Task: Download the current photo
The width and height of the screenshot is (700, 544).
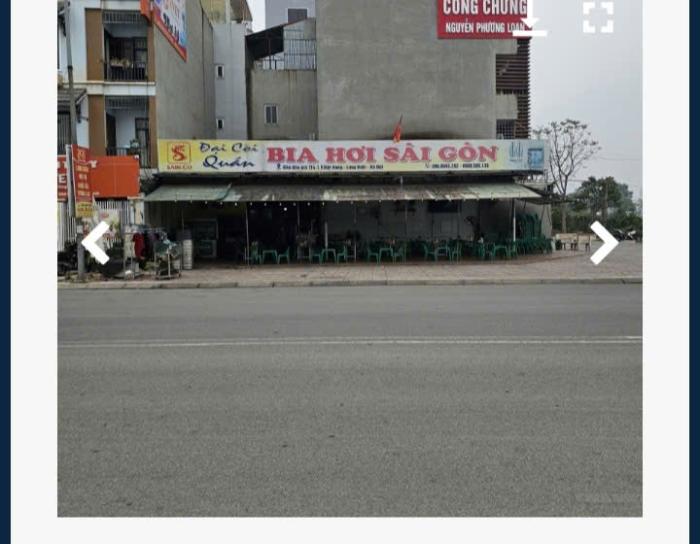Action: pyautogui.click(x=529, y=18)
